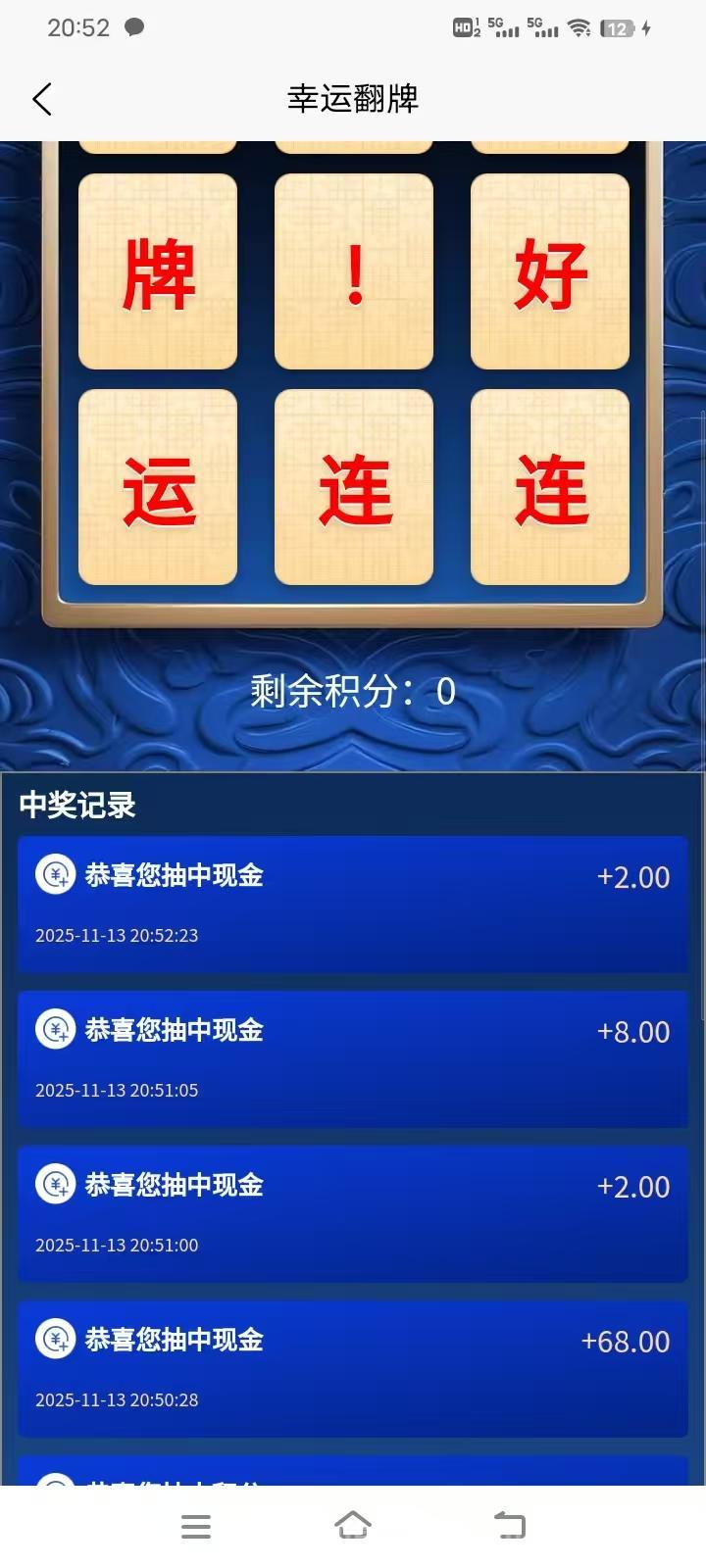Open recent apps via the menu navigation key

196,1526
